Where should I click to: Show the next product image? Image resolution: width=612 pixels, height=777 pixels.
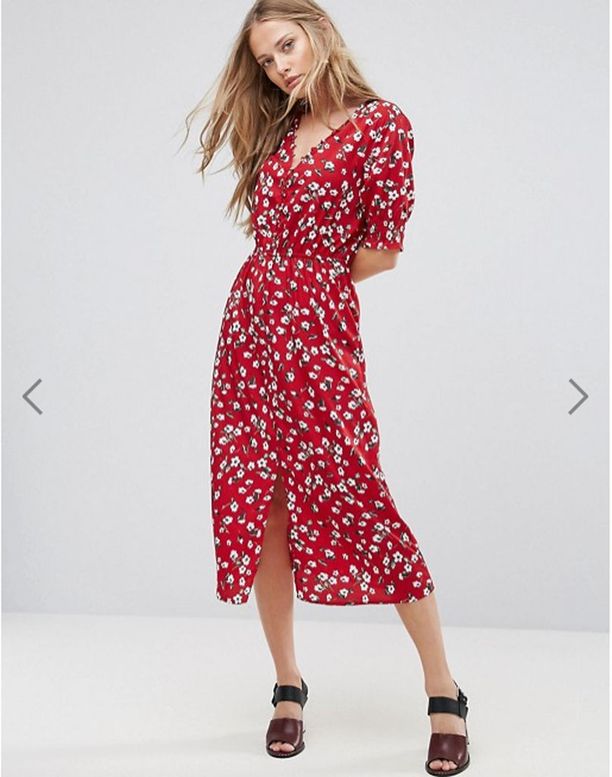point(578,396)
